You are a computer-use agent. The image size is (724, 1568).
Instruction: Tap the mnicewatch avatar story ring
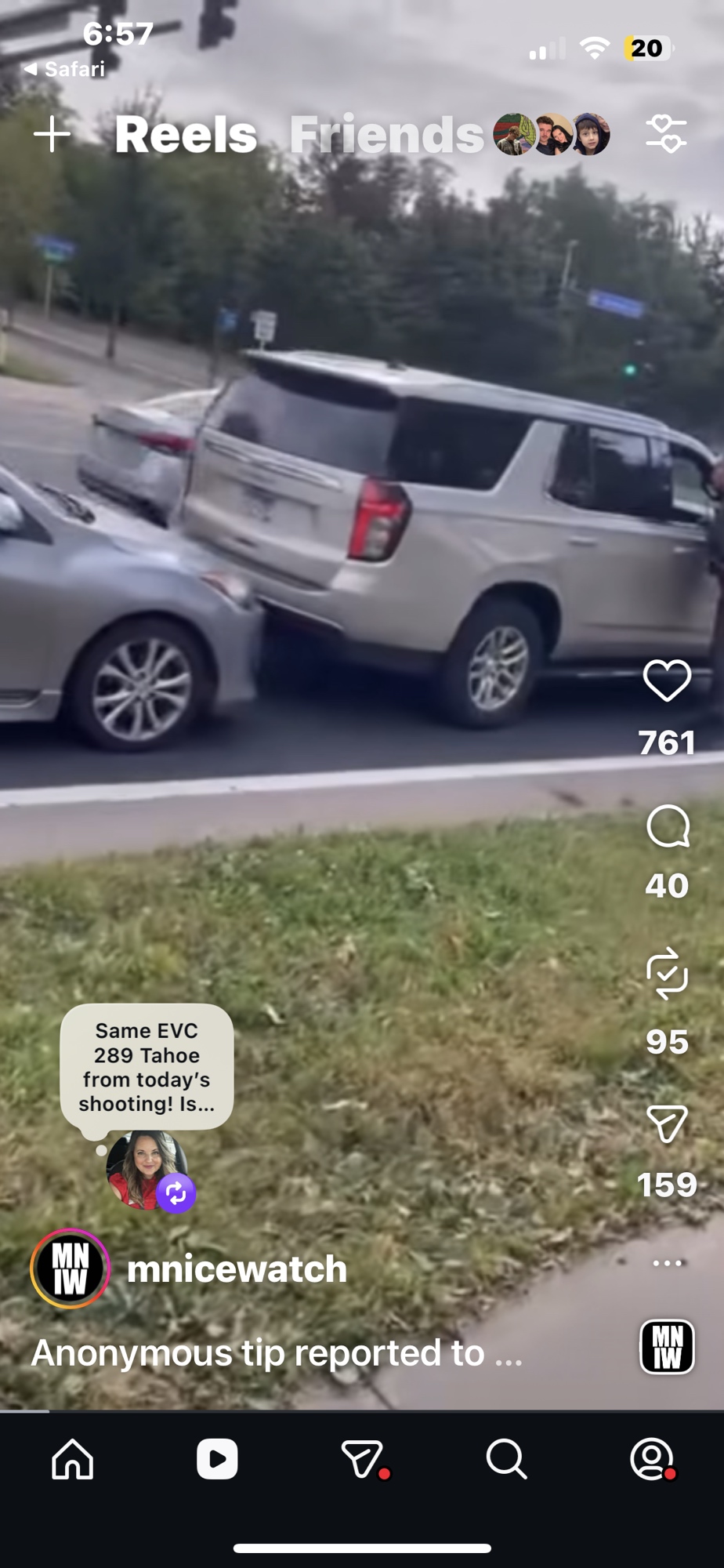71,1269
